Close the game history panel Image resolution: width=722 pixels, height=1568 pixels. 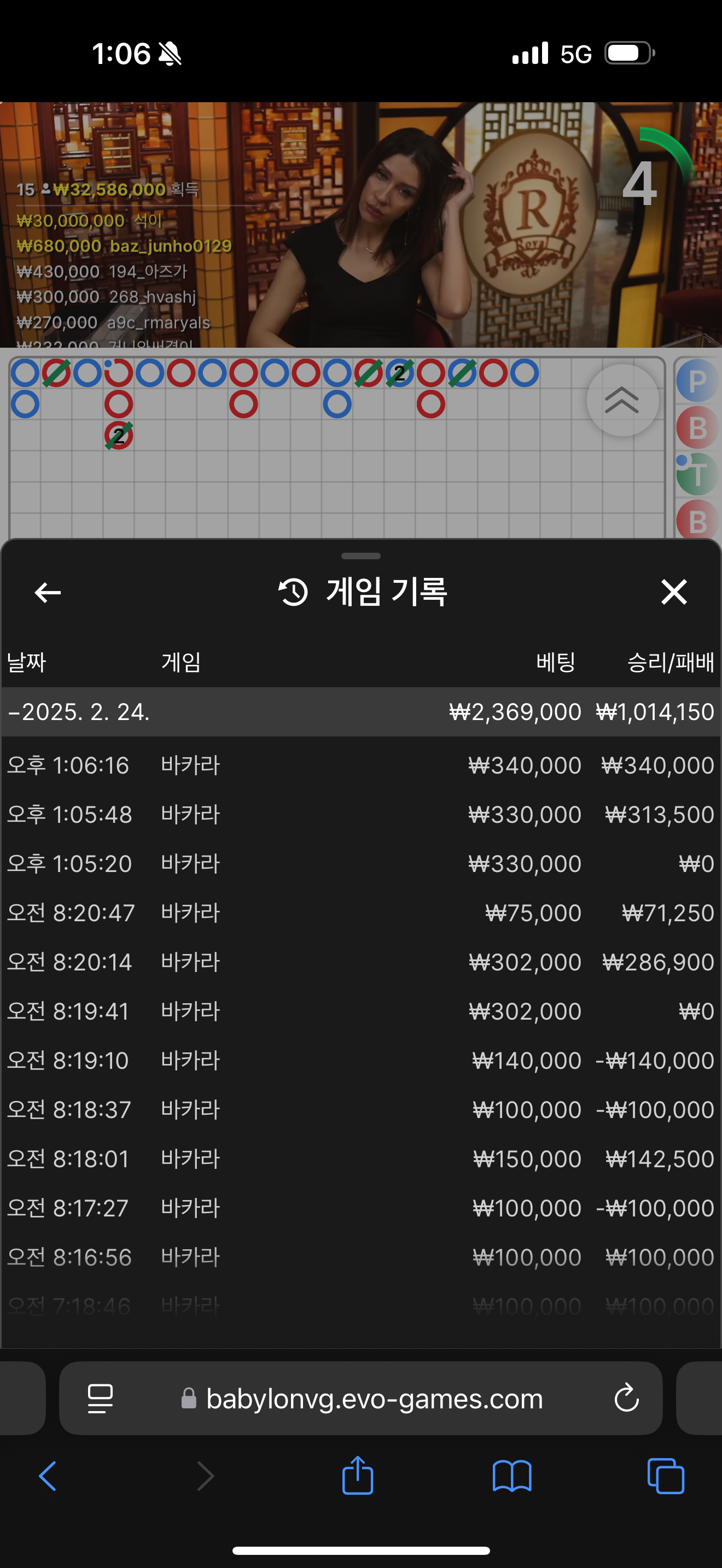pos(674,592)
